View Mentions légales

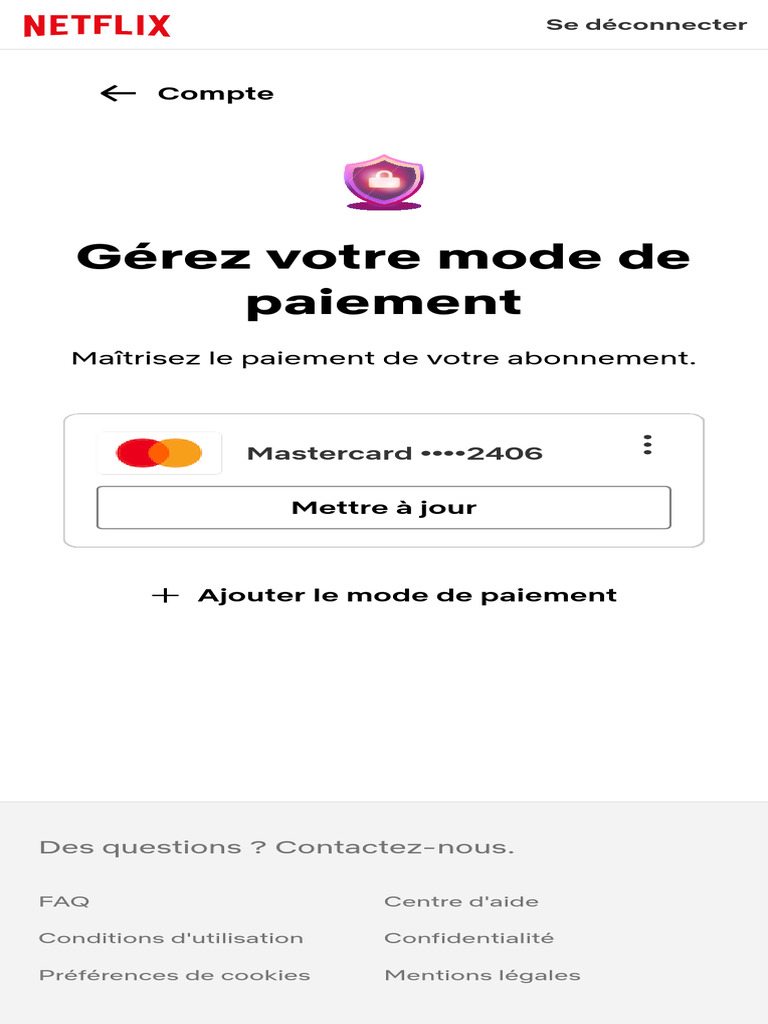(483, 975)
